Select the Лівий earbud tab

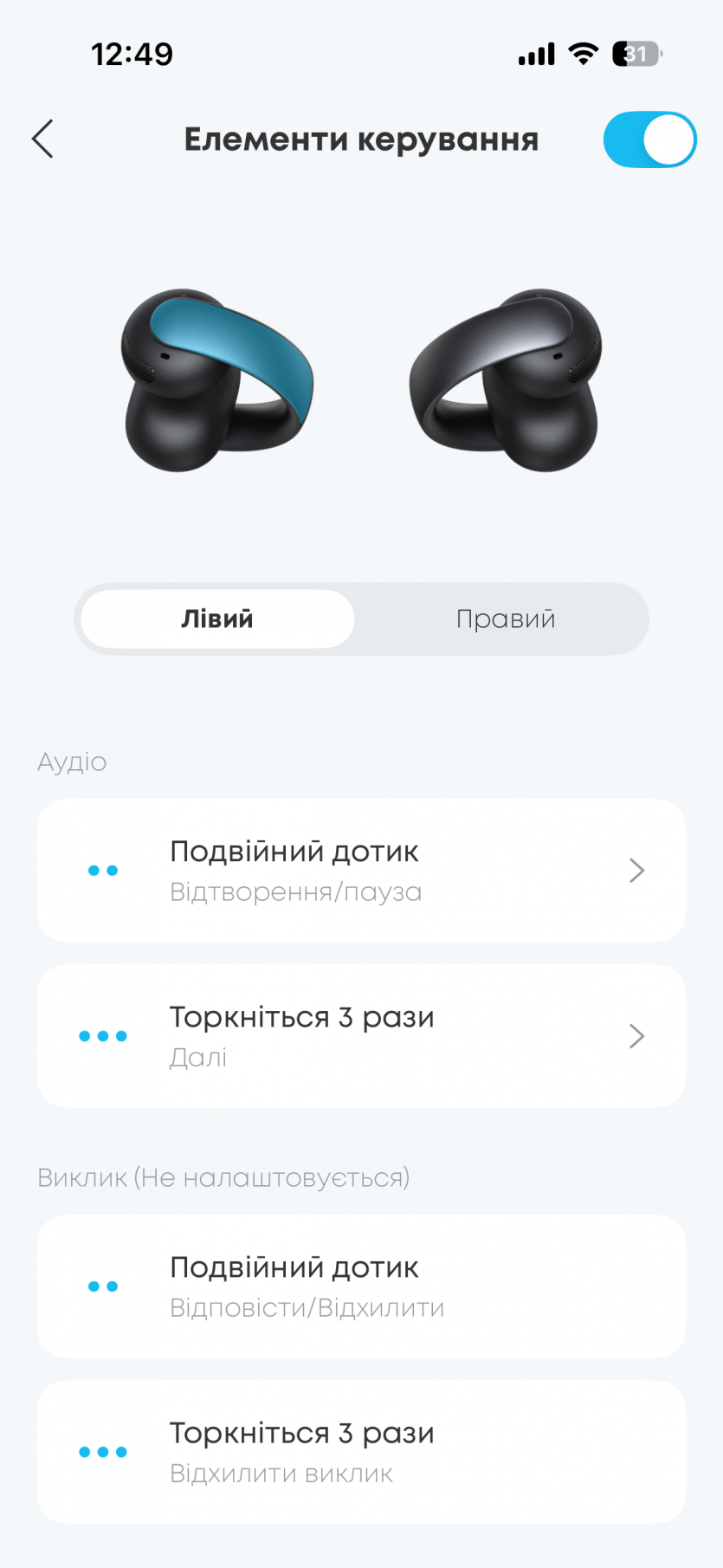coord(217,619)
